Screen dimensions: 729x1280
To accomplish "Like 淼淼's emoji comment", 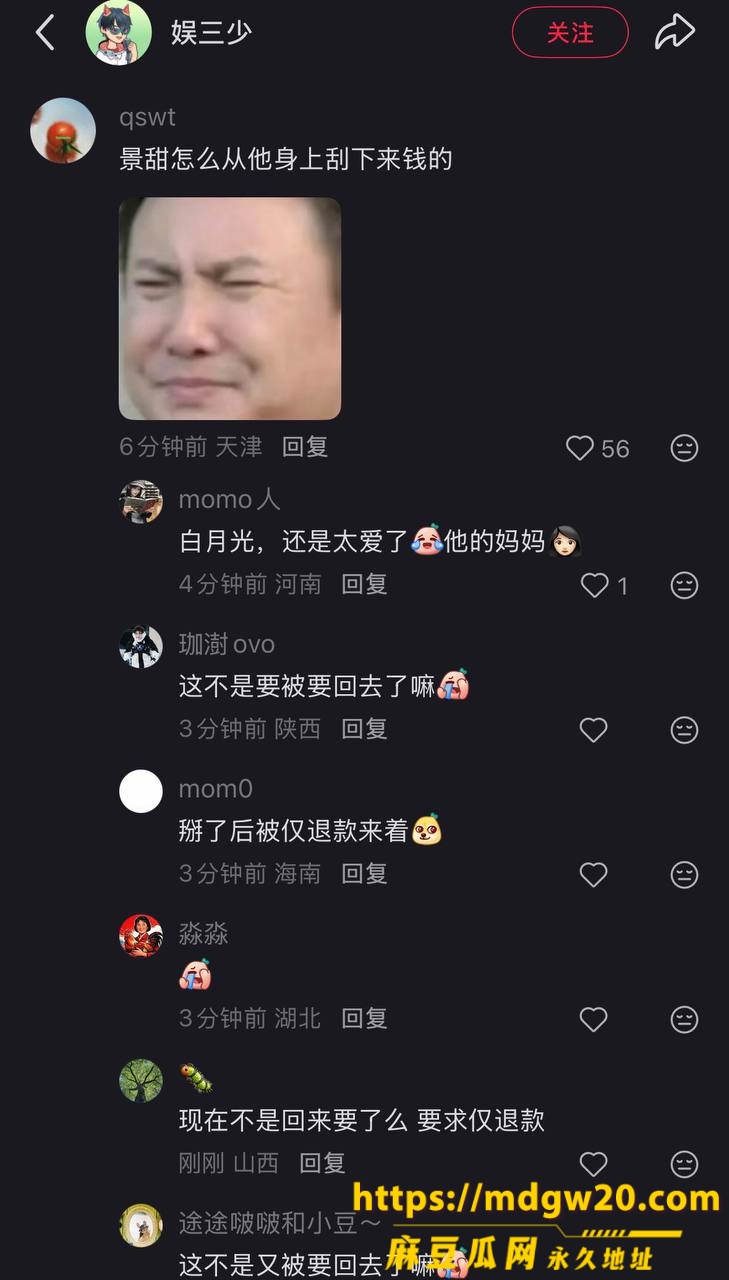I will (x=594, y=1020).
